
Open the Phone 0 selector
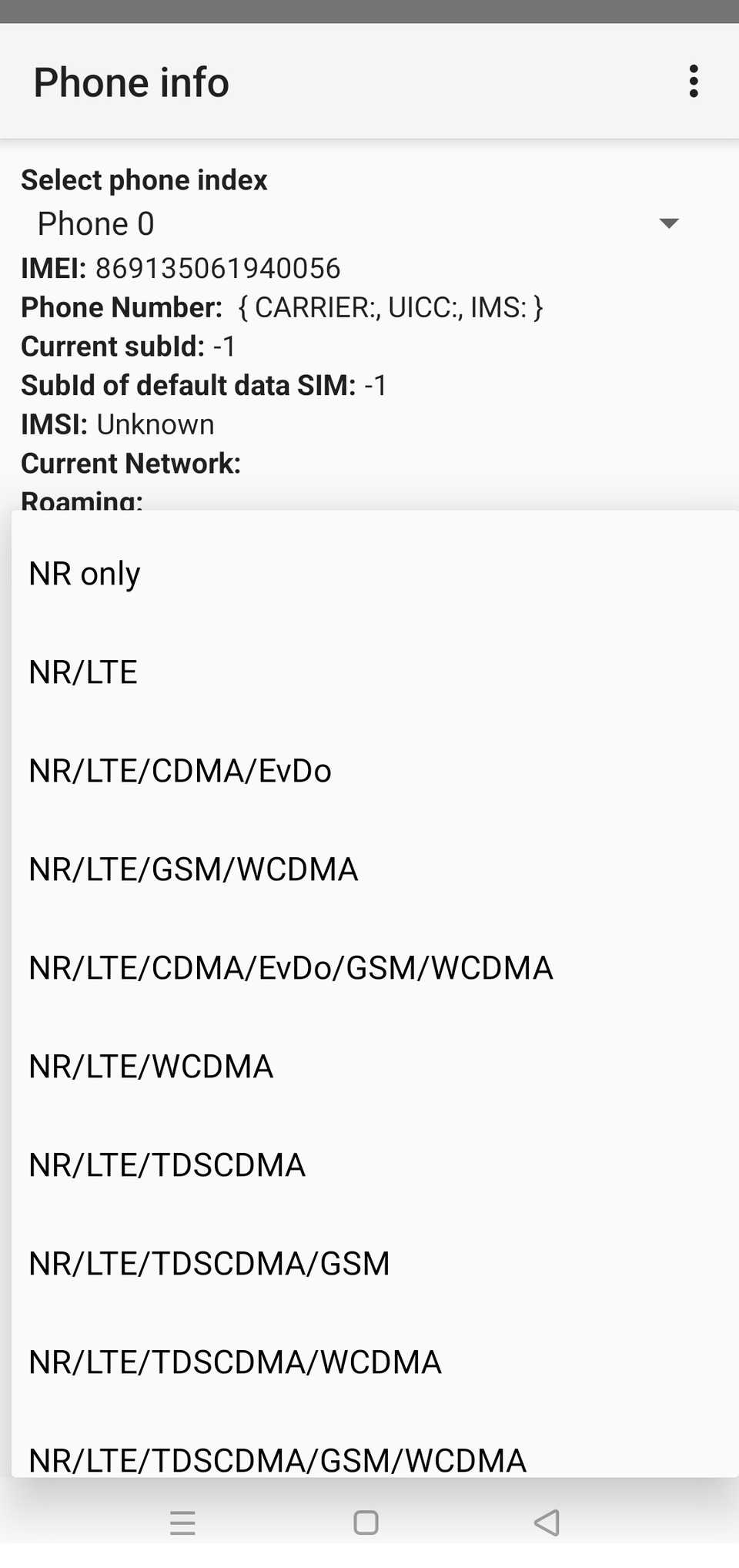[x=95, y=223]
